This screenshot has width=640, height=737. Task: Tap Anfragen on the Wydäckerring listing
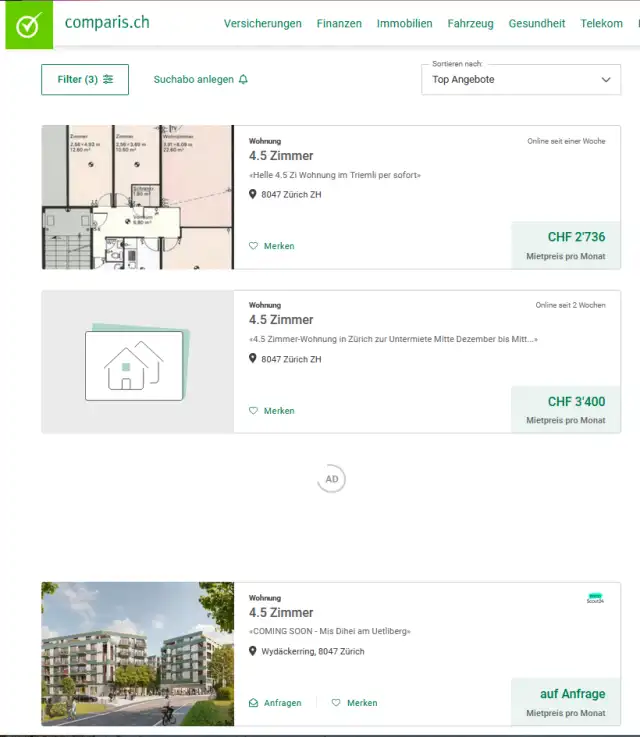point(275,703)
